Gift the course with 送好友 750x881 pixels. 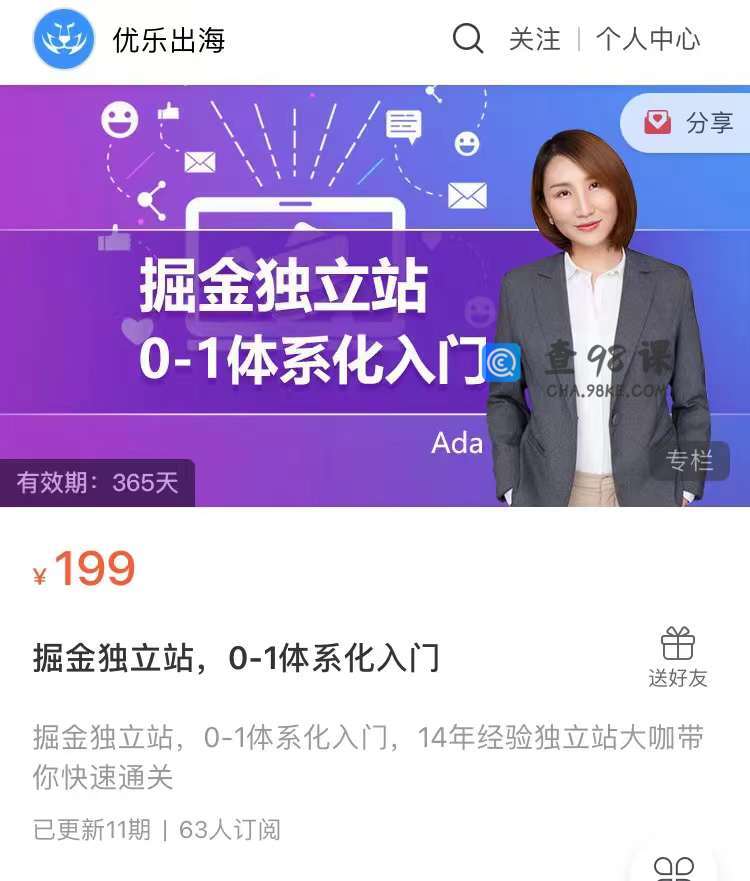click(x=677, y=657)
